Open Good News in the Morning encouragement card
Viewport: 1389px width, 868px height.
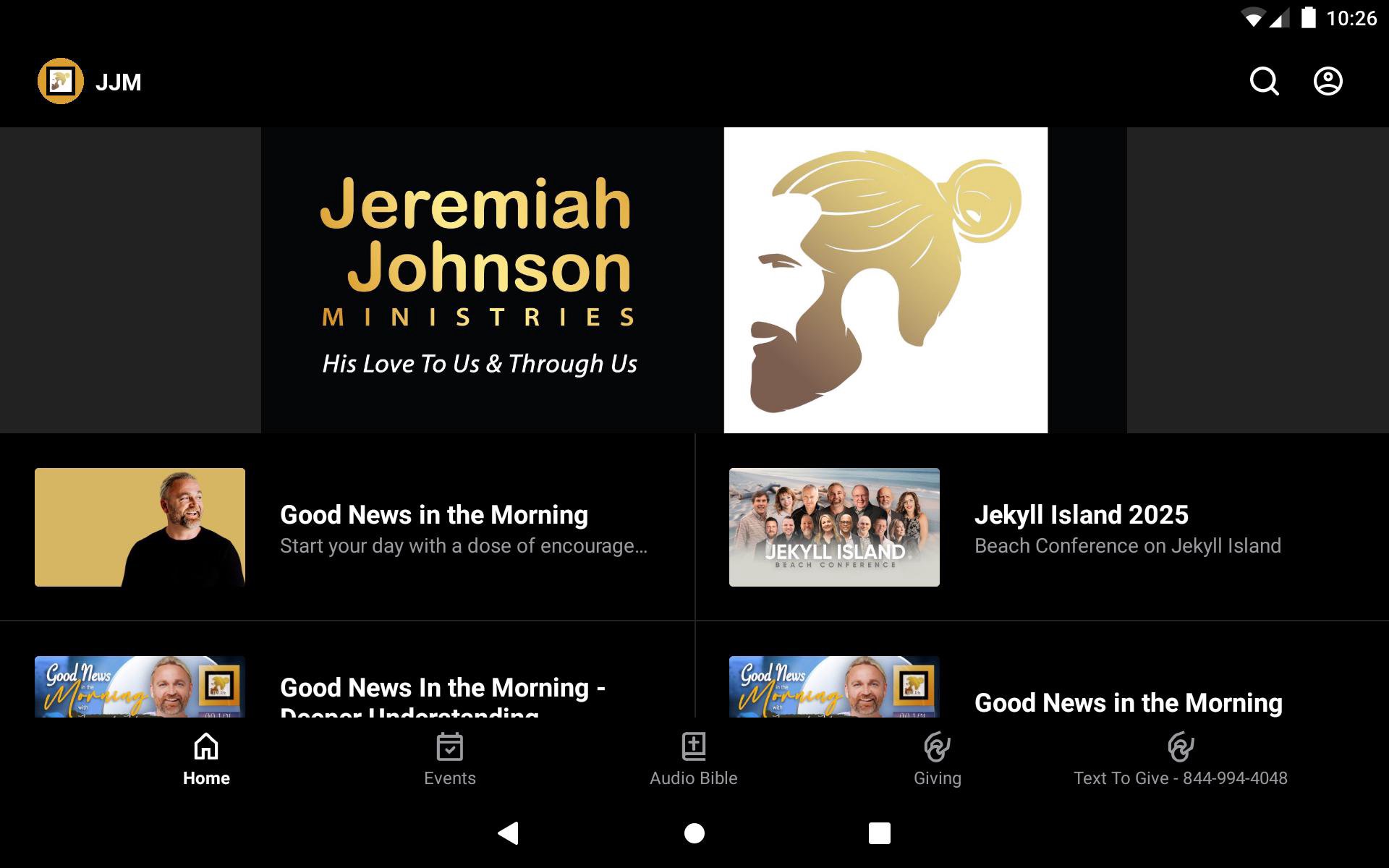click(x=347, y=527)
